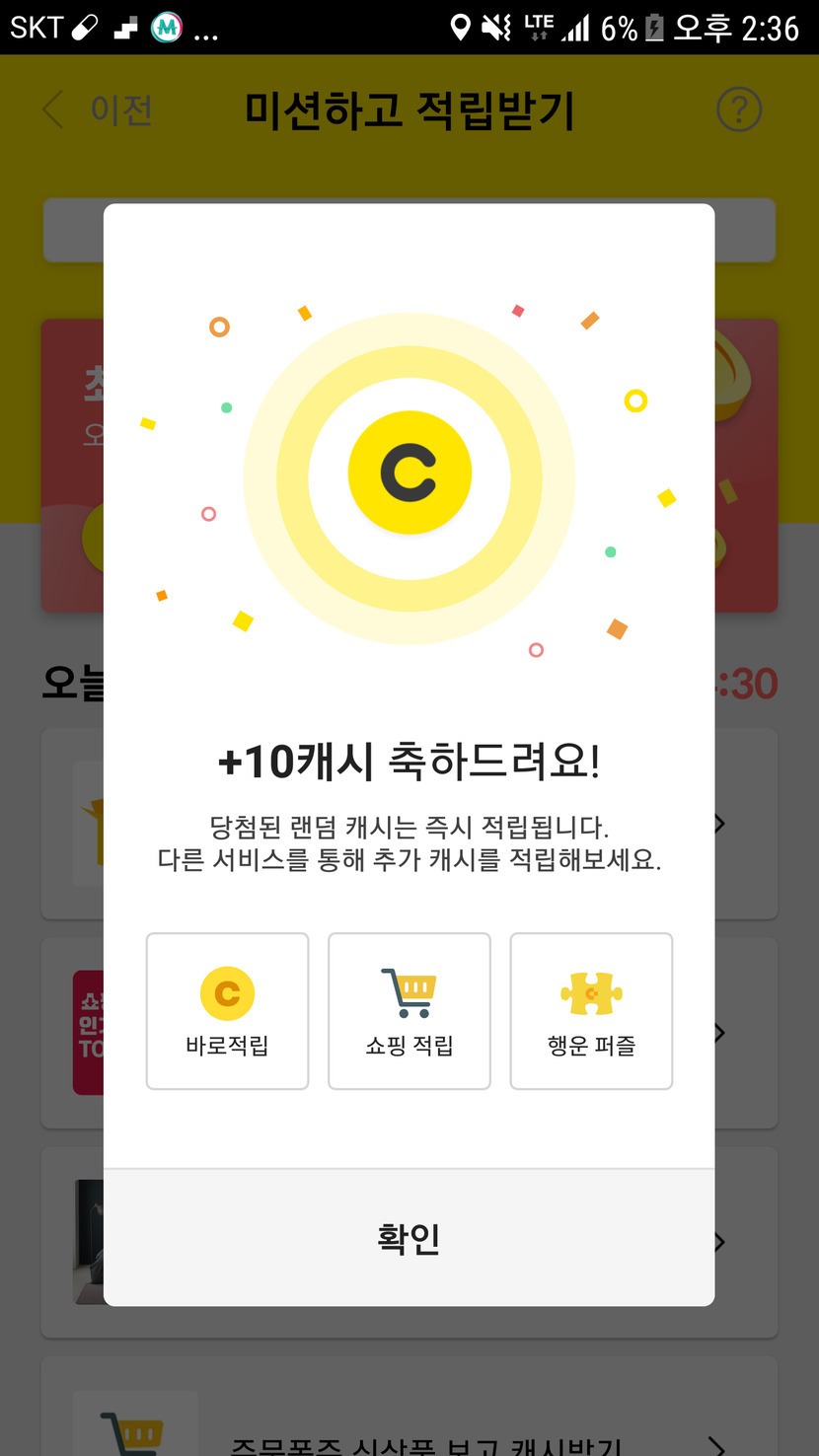Open 행운 퍼즐 lucky puzzle
The width and height of the screenshot is (819, 1456).
(x=591, y=1011)
